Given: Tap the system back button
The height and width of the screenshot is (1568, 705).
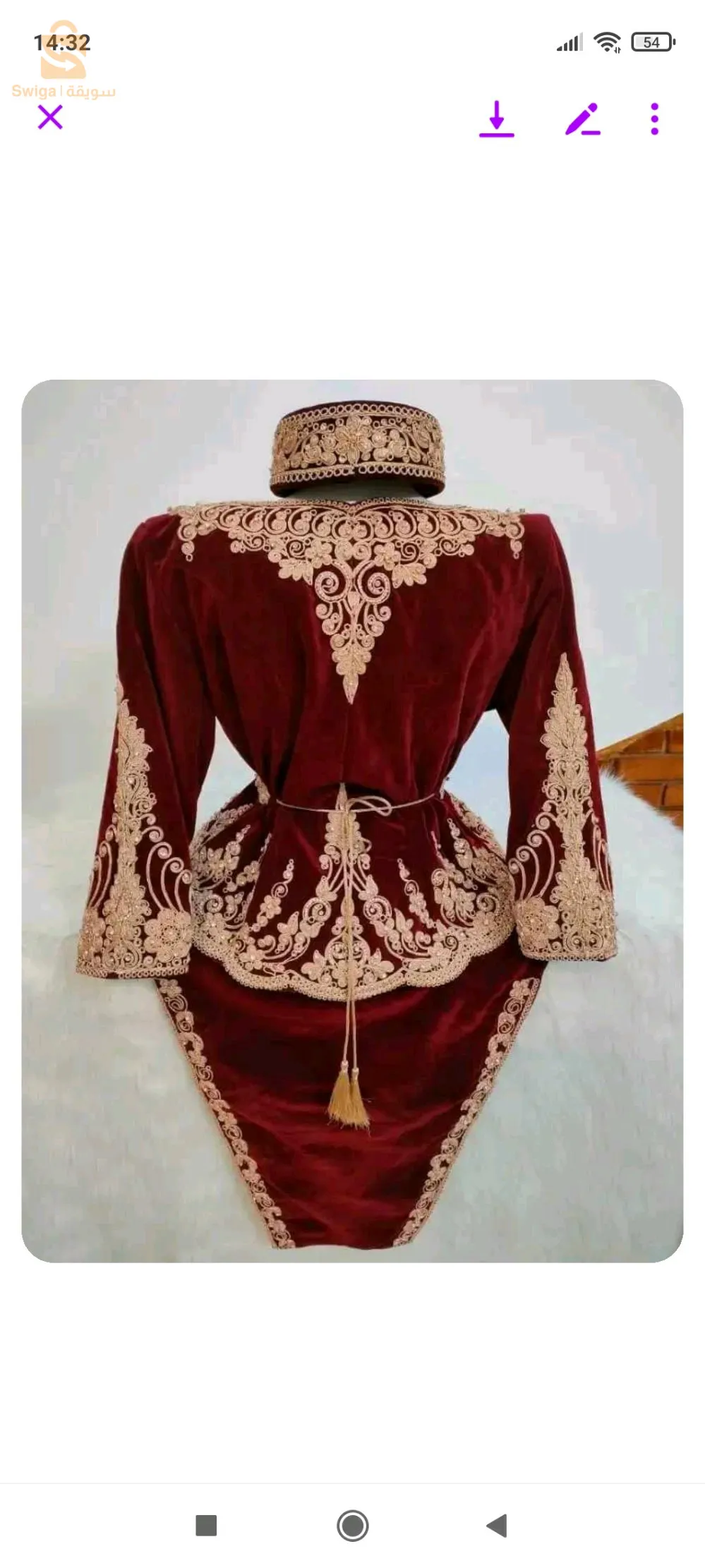Looking at the screenshot, I should pos(497,1525).
